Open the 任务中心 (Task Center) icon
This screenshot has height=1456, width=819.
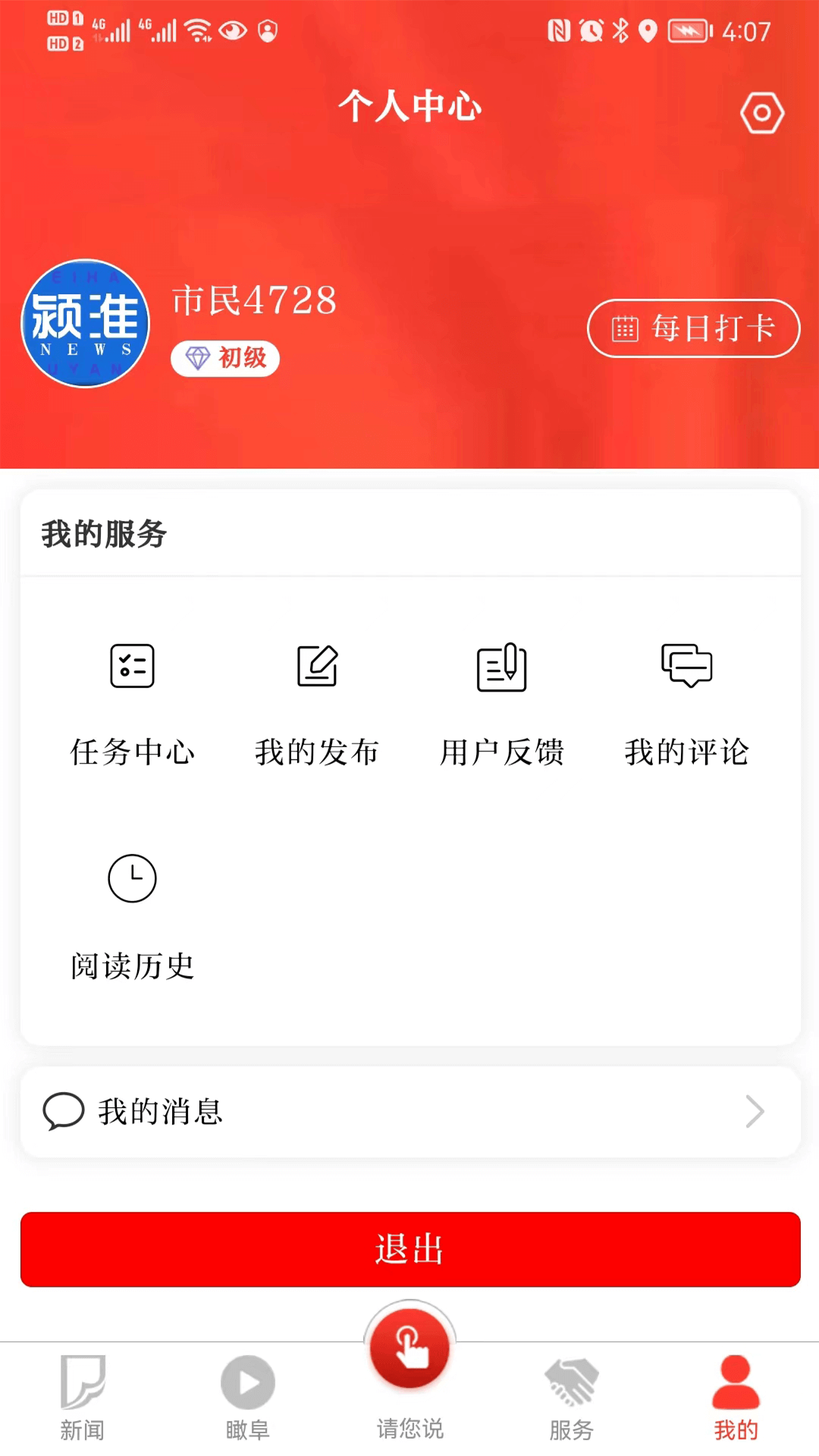click(x=133, y=666)
